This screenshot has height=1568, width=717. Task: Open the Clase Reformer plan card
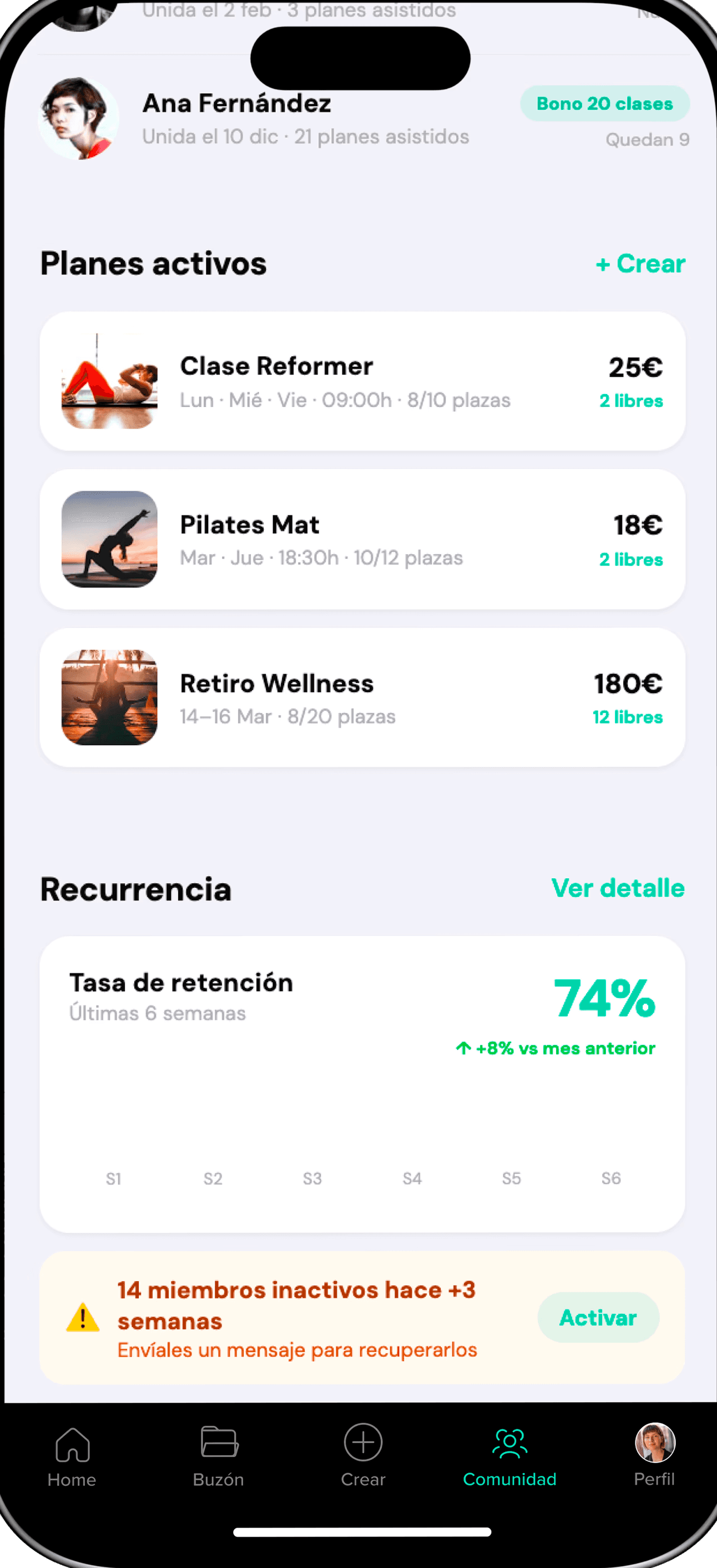(x=362, y=382)
